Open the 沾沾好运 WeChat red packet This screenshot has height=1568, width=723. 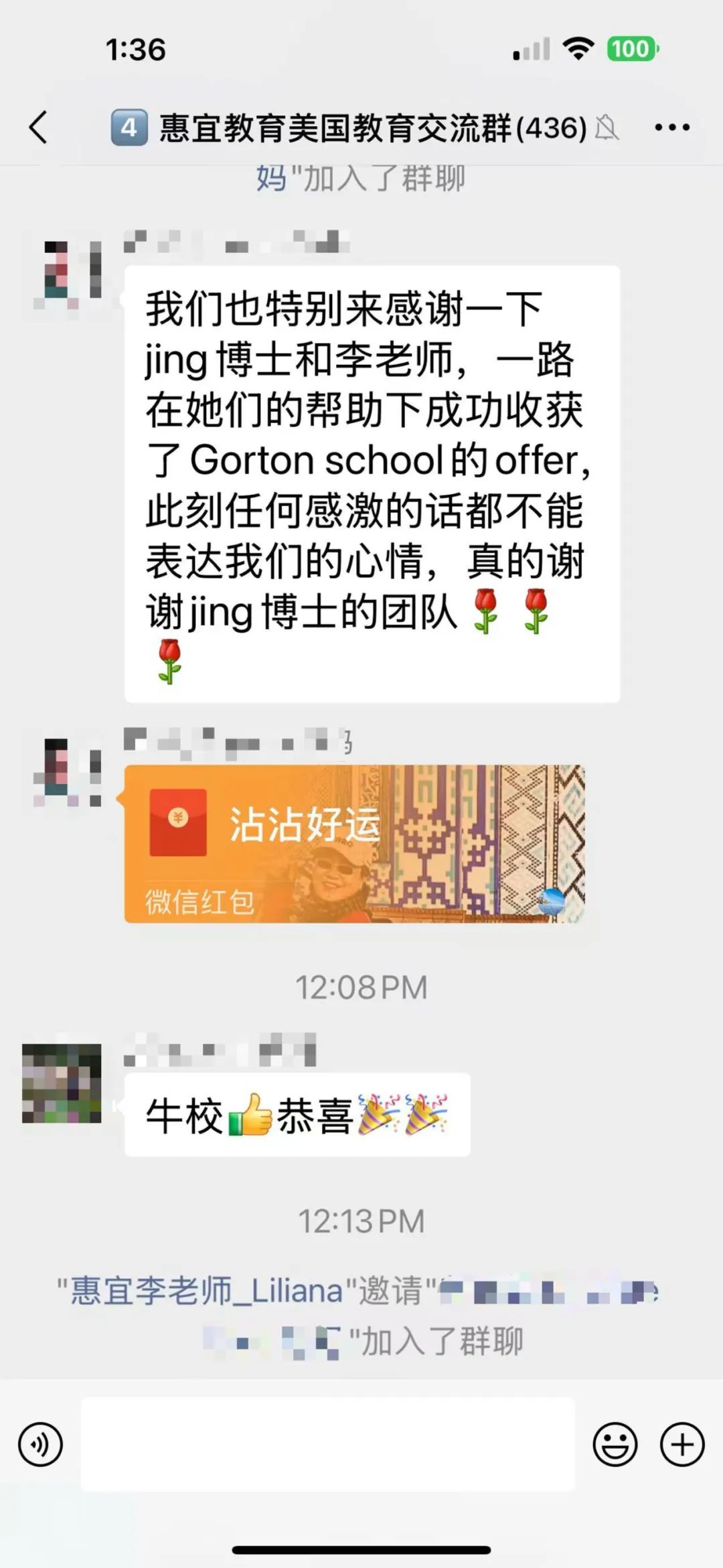pyautogui.click(x=354, y=844)
